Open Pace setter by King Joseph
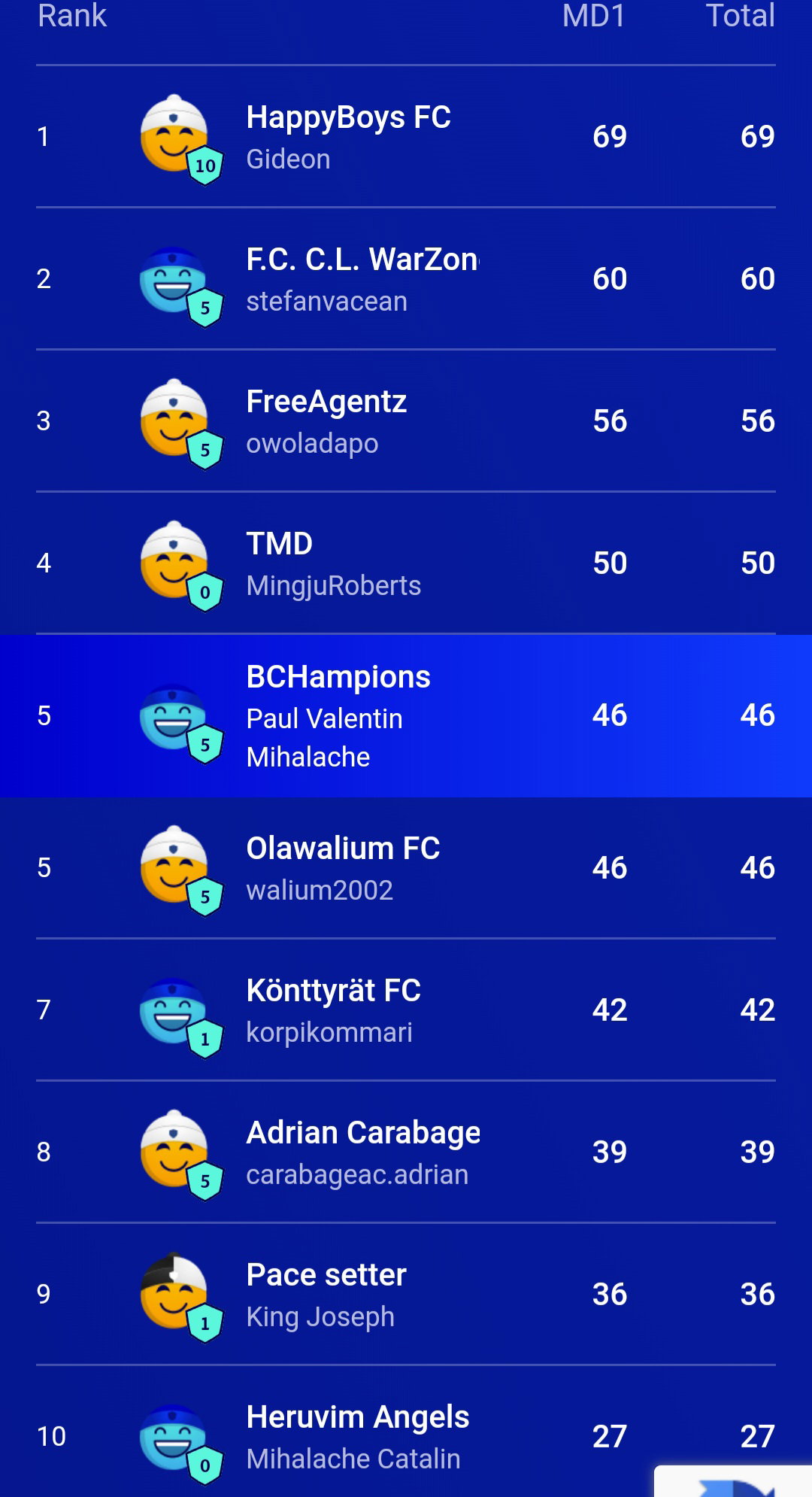The width and height of the screenshot is (812, 1497). [x=406, y=1295]
